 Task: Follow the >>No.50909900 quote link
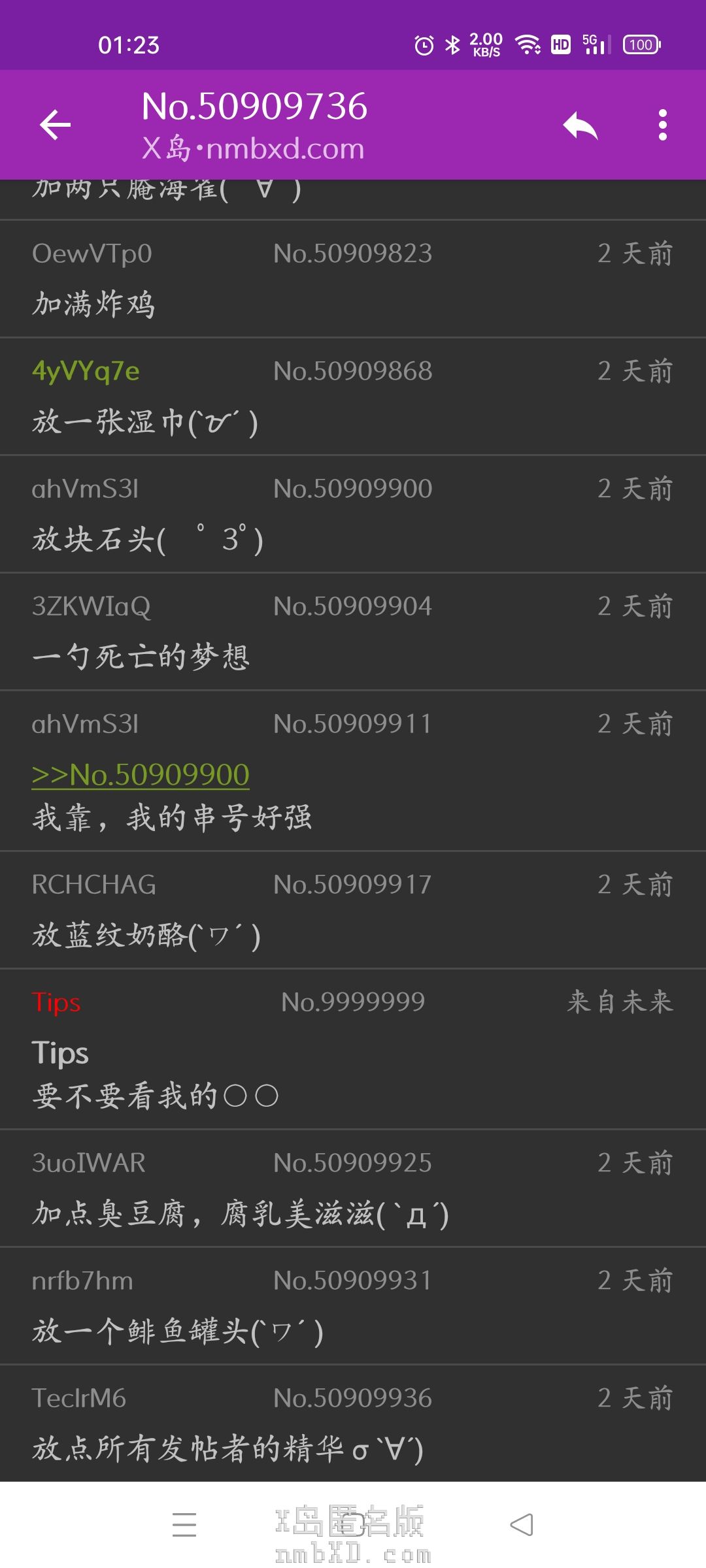pyautogui.click(x=141, y=775)
